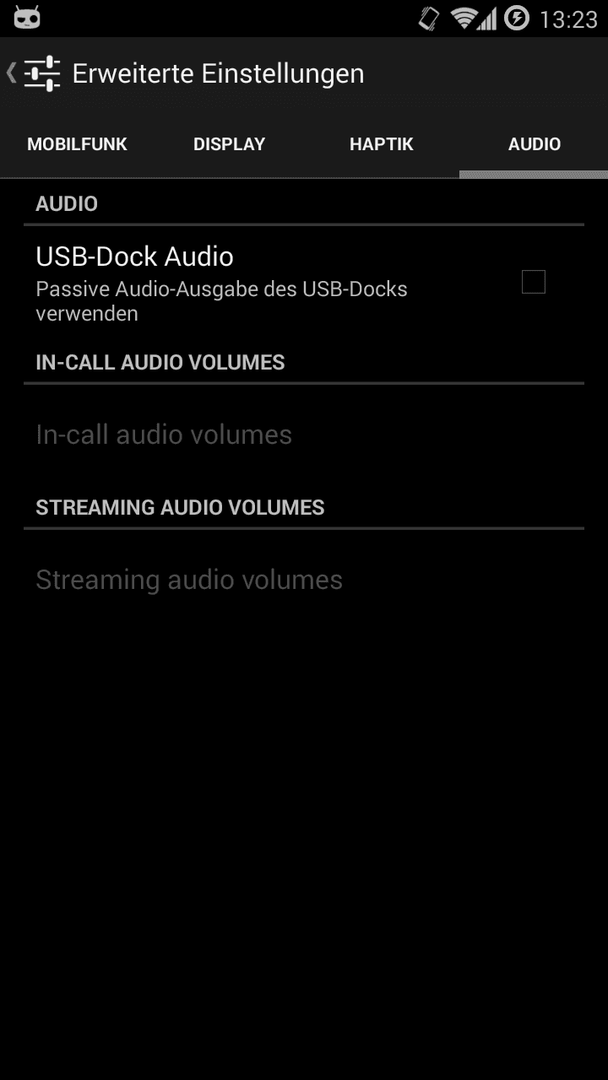Switch to the Mobilfunk tab
Screen dimensions: 608x1080
(x=77, y=144)
